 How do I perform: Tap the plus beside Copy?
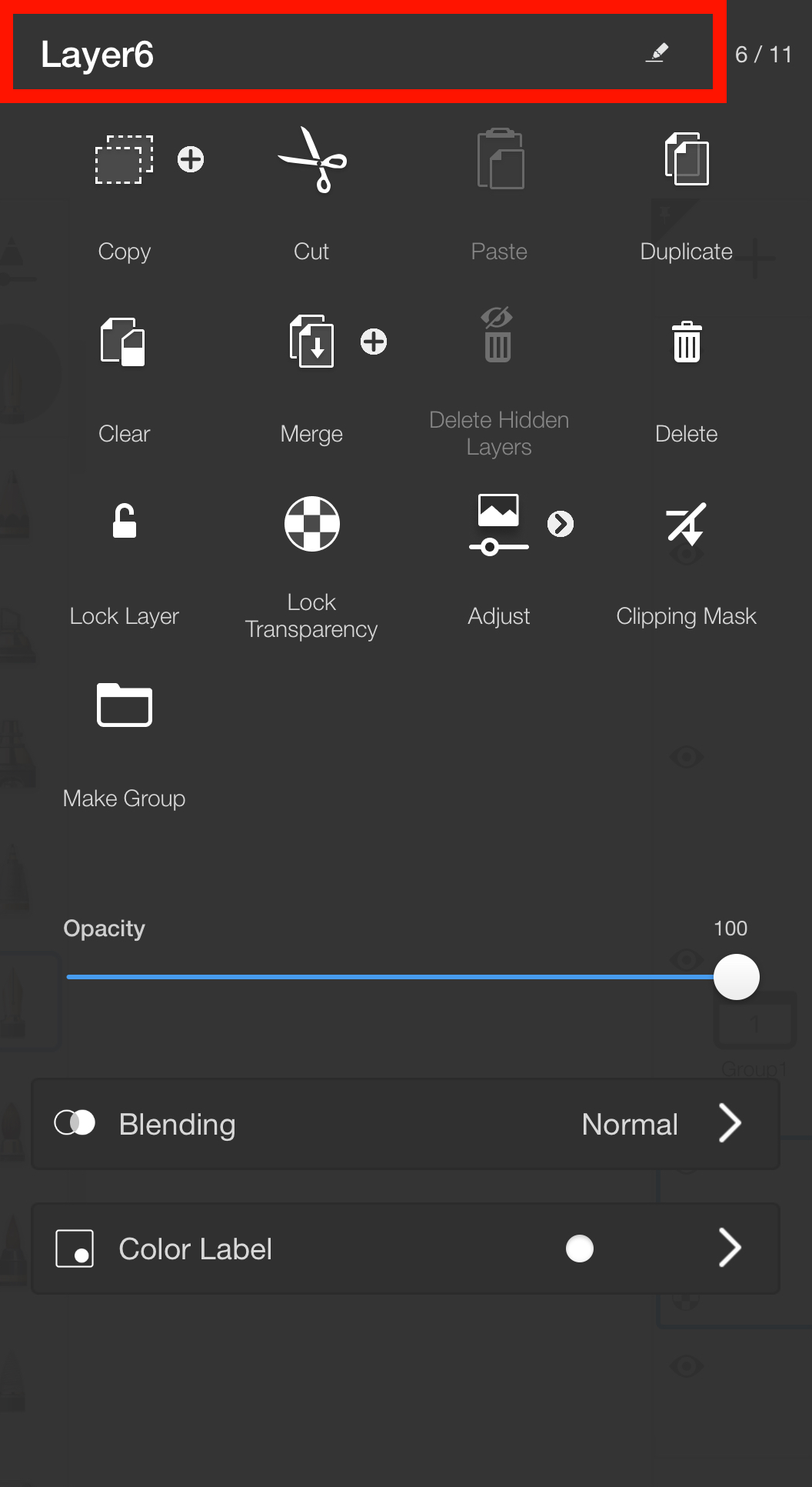tap(191, 160)
